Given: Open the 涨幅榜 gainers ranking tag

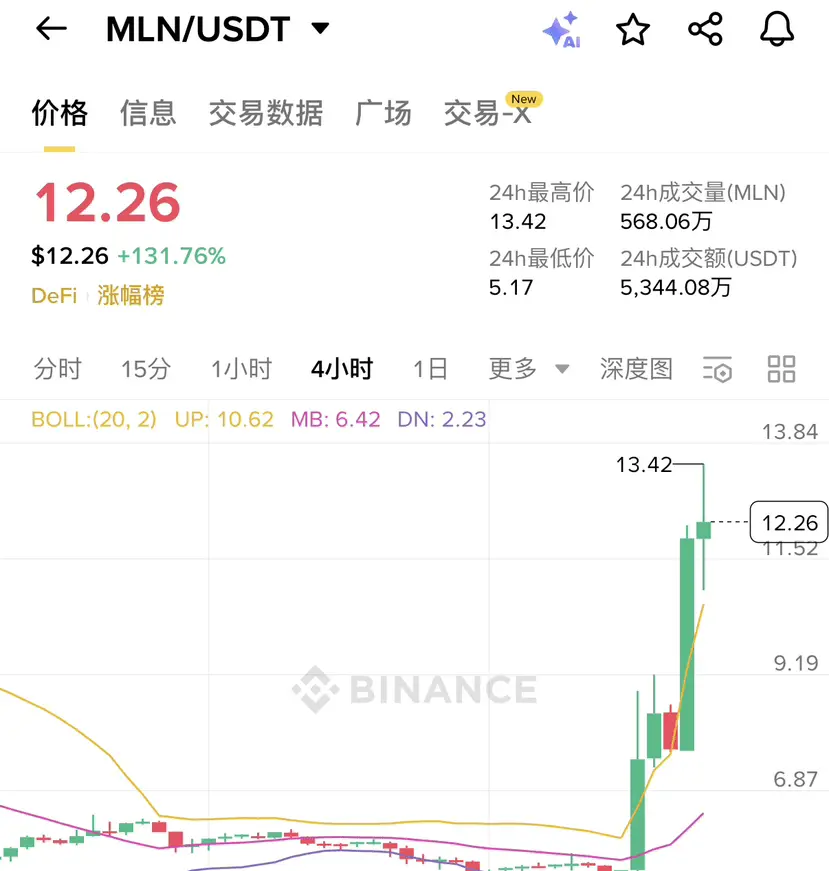Looking at the screenshot, I should pyautogui.click(x=131, y=295).
